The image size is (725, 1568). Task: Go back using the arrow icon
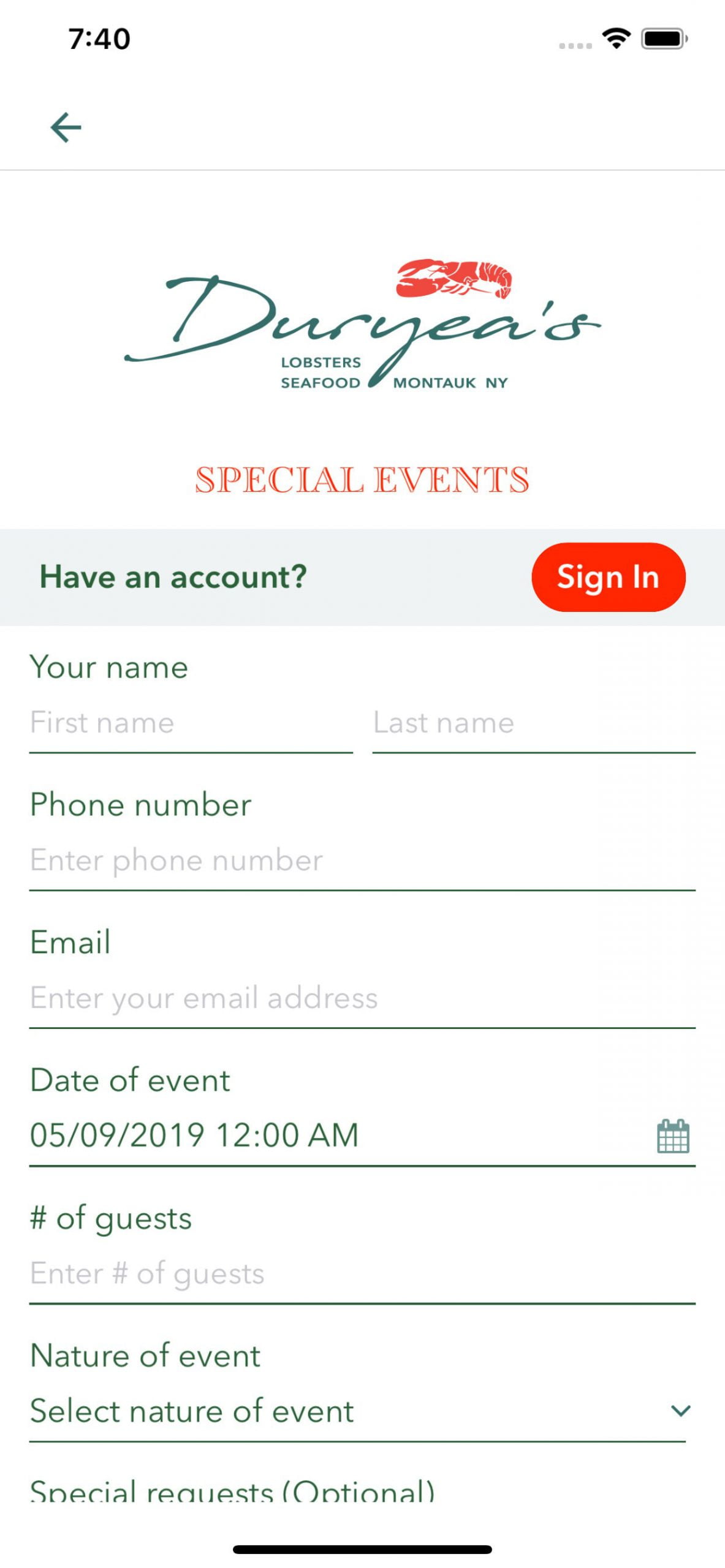point(66,127)
